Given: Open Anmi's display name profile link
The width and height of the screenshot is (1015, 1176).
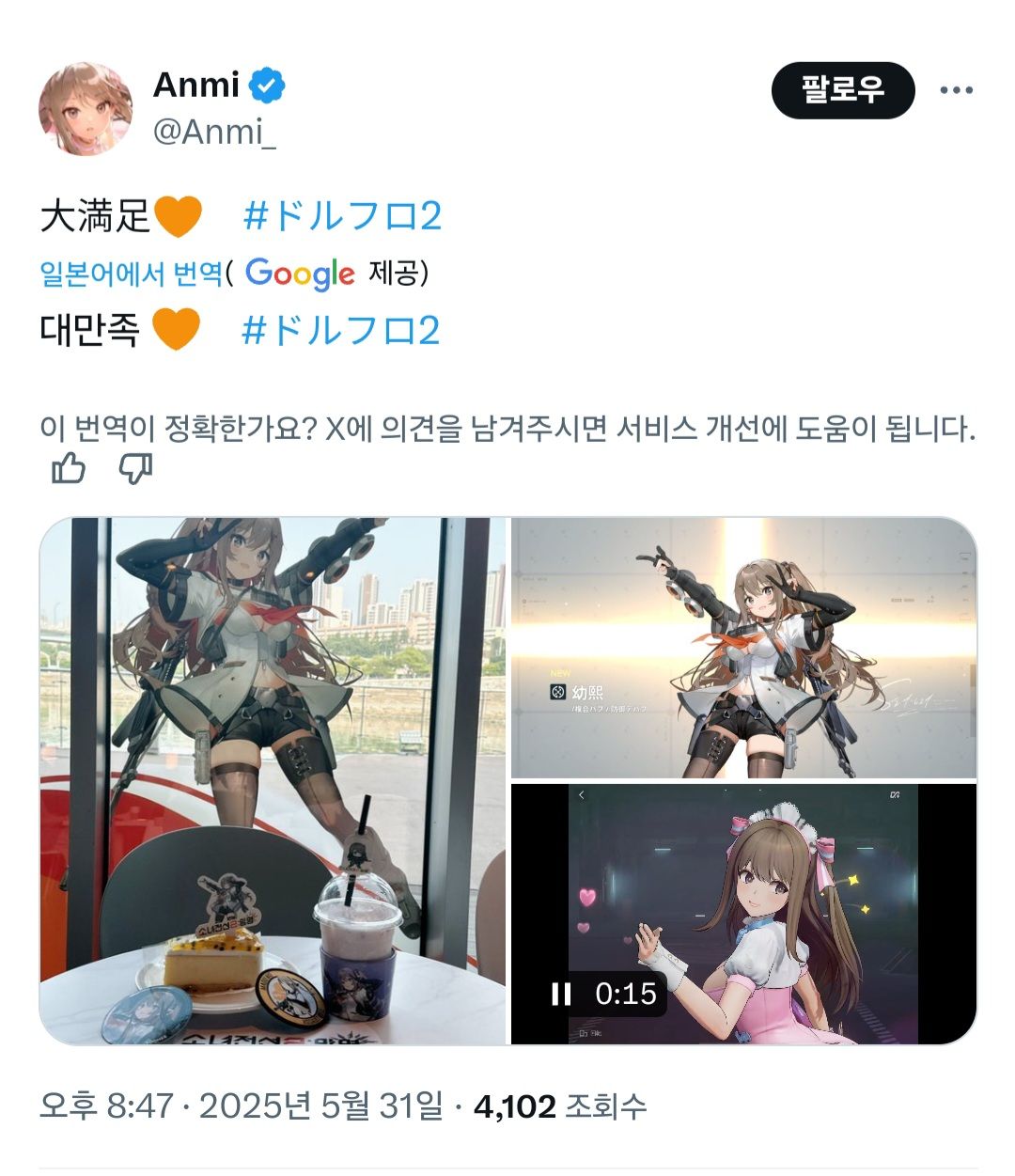Looking at the screenshot, I should [196, 85].
